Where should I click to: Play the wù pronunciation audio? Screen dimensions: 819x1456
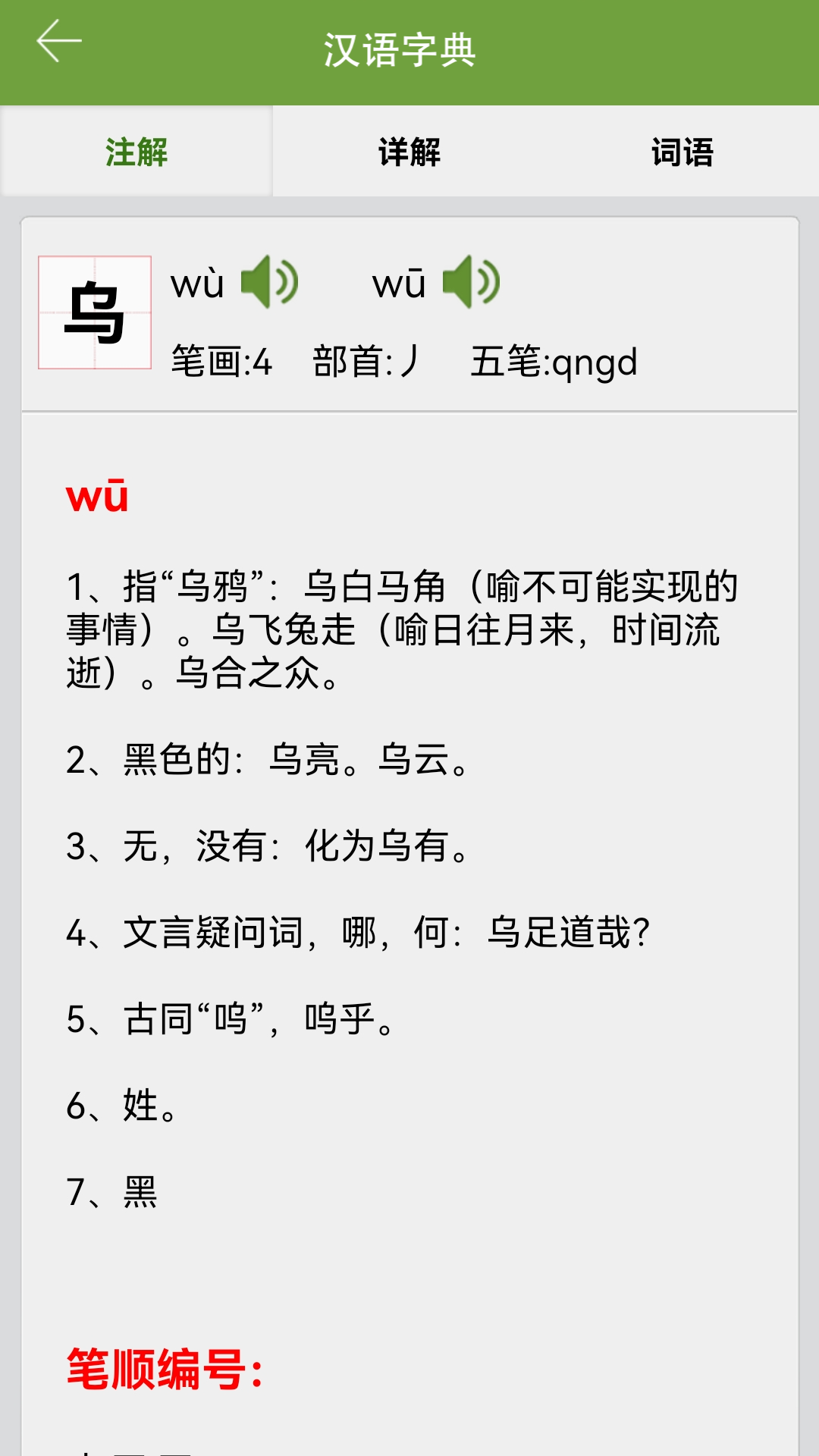click(x=271, y=281)
